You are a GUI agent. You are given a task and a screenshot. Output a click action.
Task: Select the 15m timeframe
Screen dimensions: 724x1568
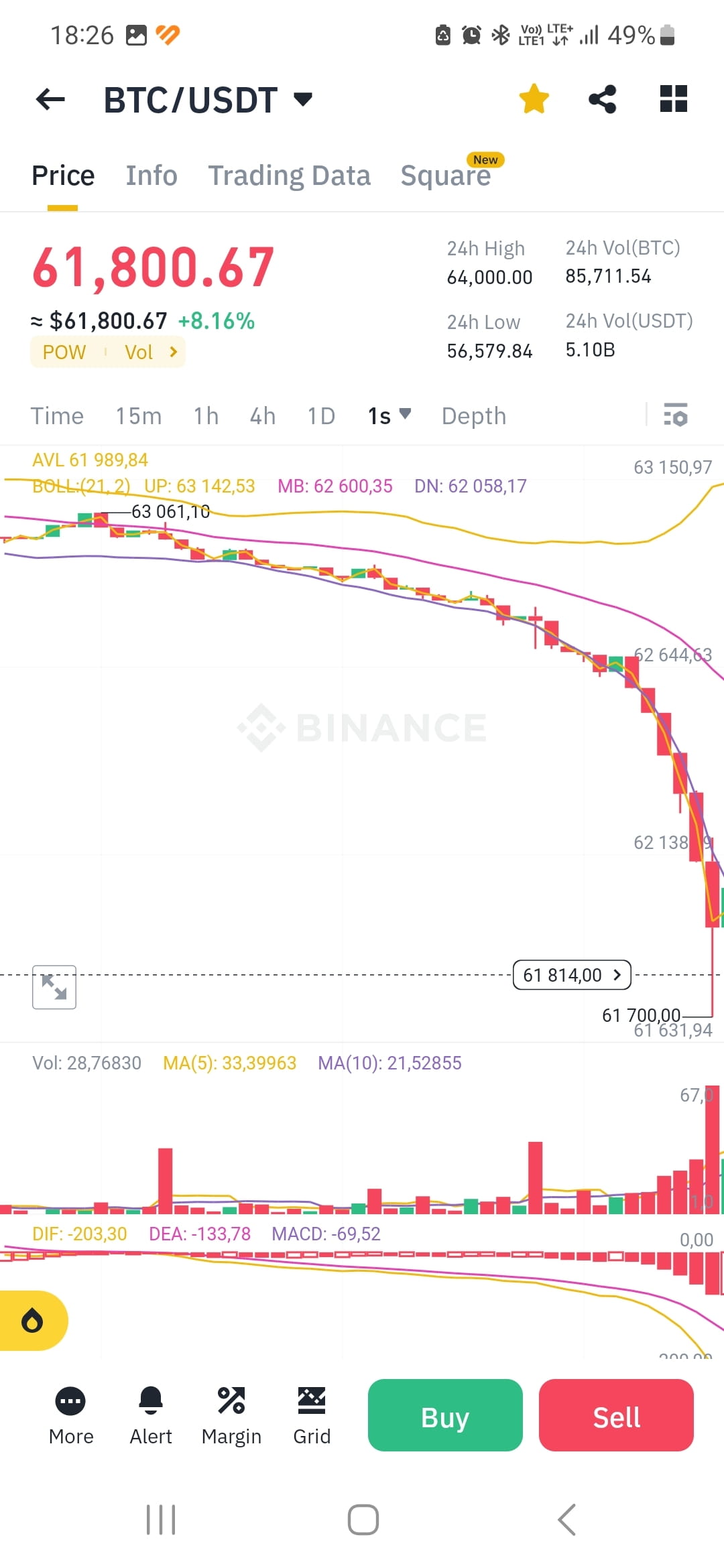coord(138,415)
